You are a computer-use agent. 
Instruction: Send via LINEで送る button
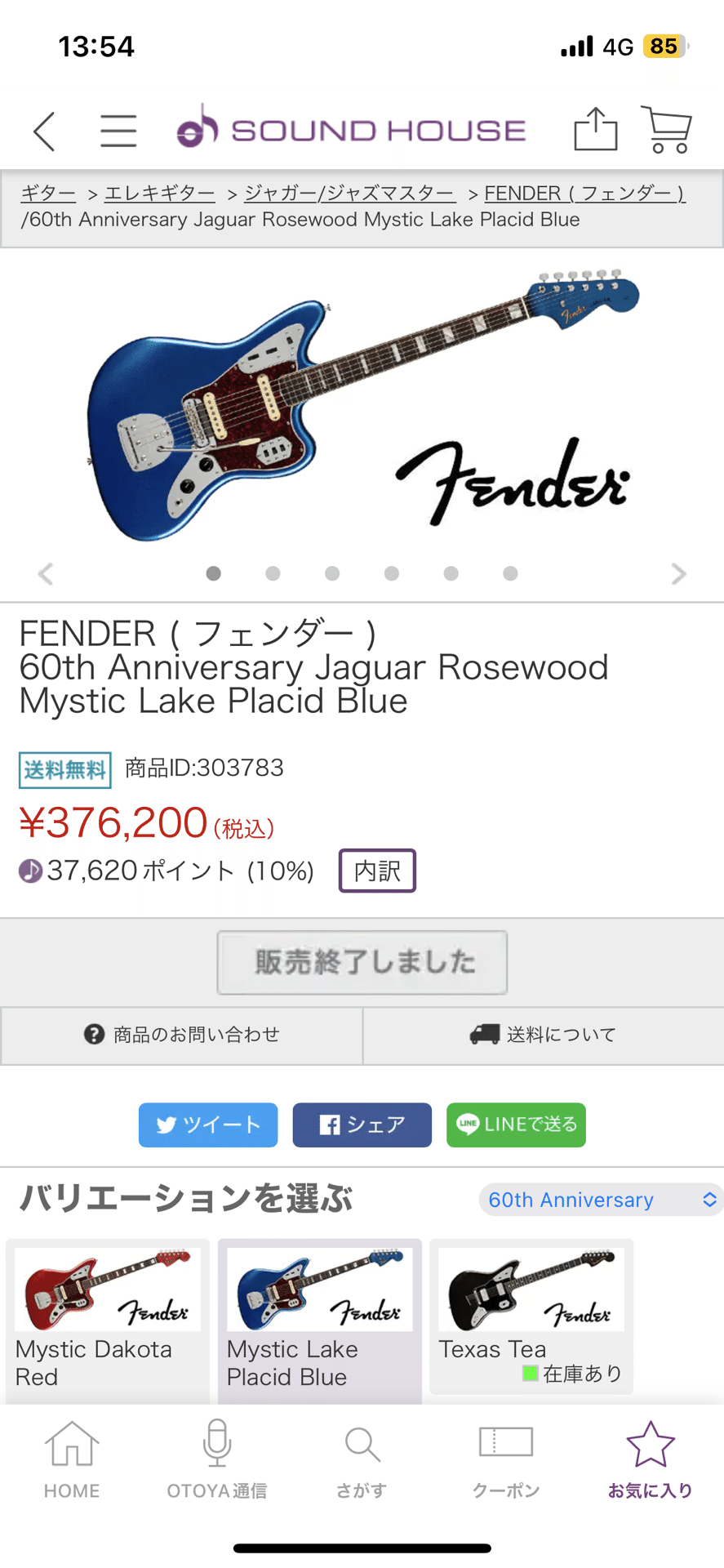[516, 1125]
